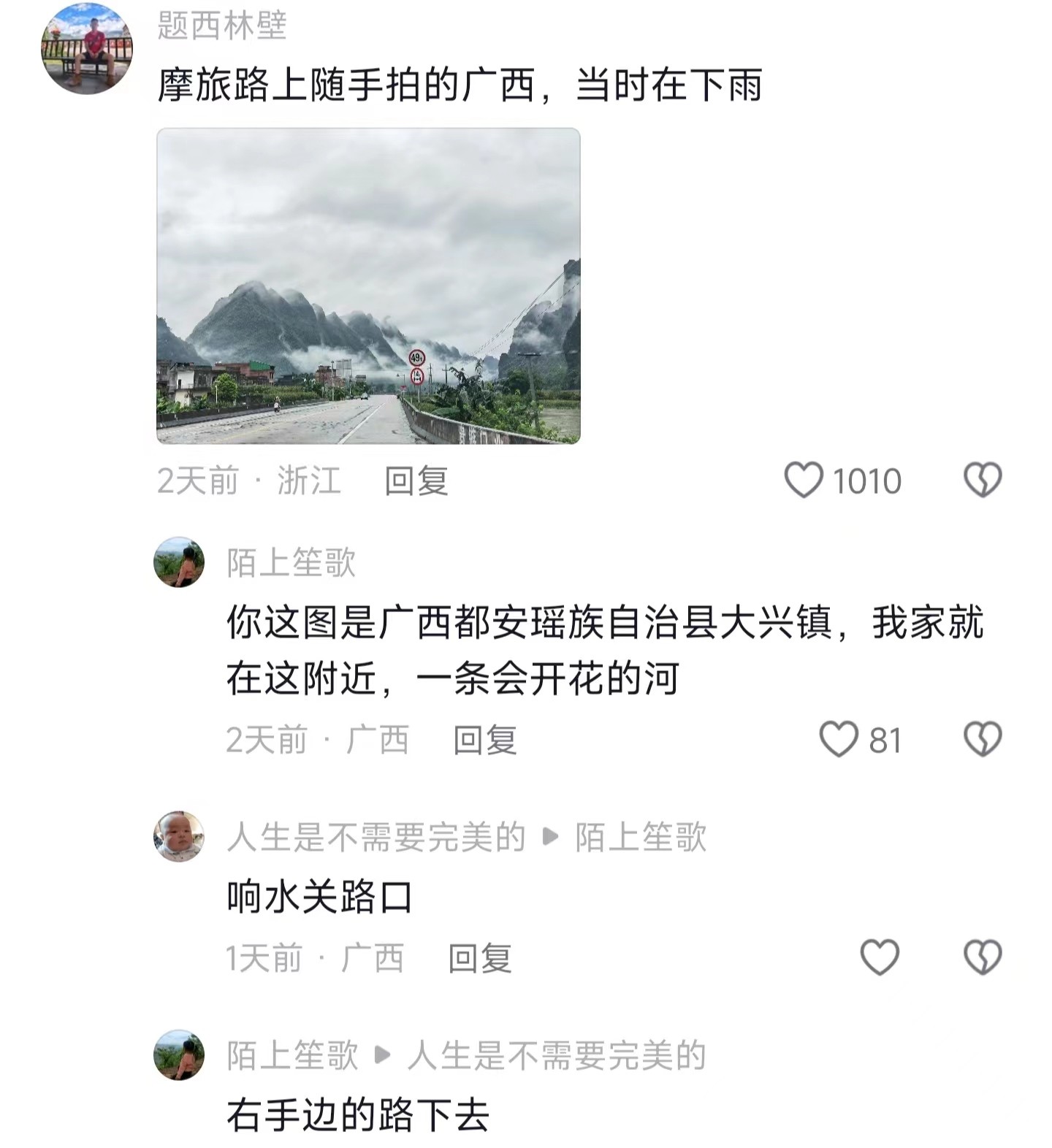This screenshot has width=1052, height=1148.
Task: Dislike 题西林壁's comment about 广西
Action: tap(983, 480)
